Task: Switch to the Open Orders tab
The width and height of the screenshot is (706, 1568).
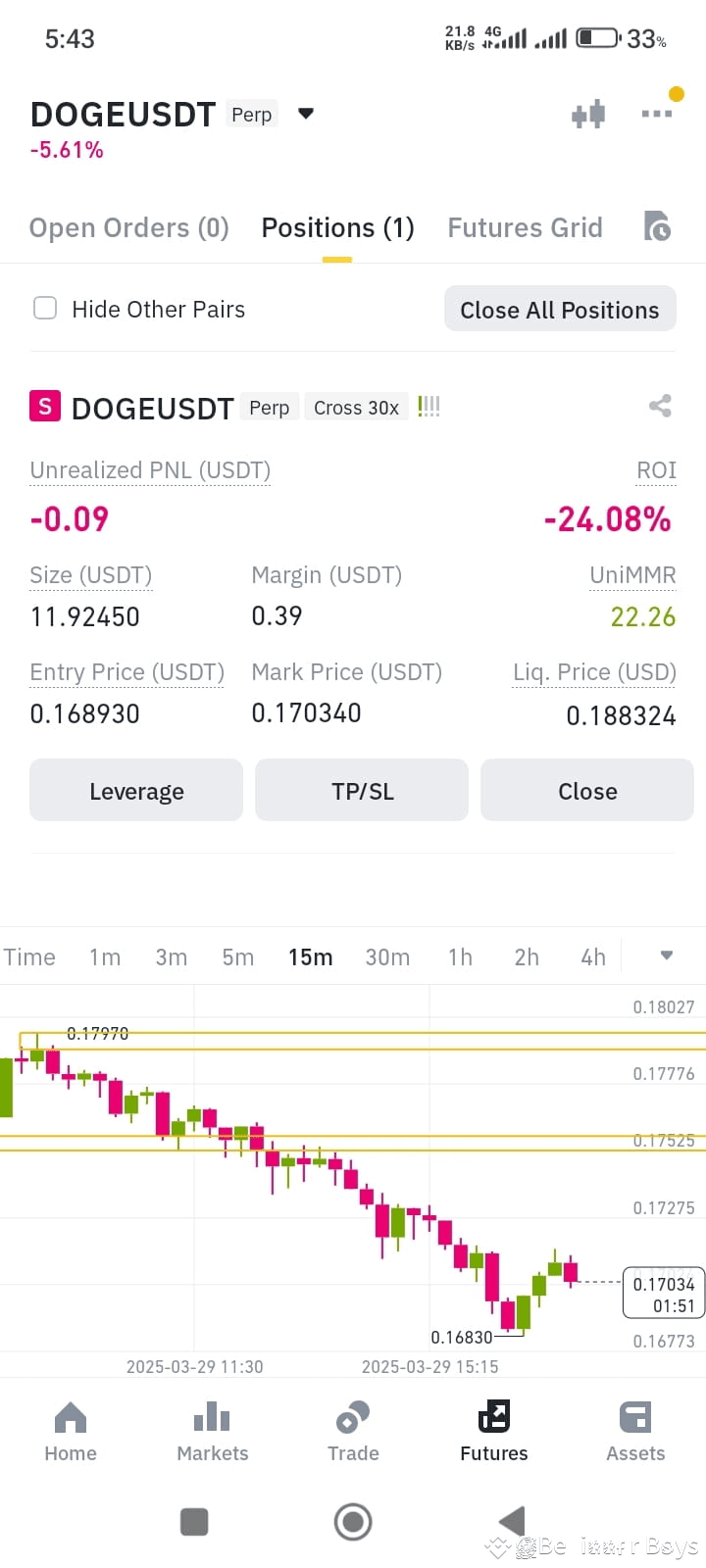Action: [x=128, y=226]
